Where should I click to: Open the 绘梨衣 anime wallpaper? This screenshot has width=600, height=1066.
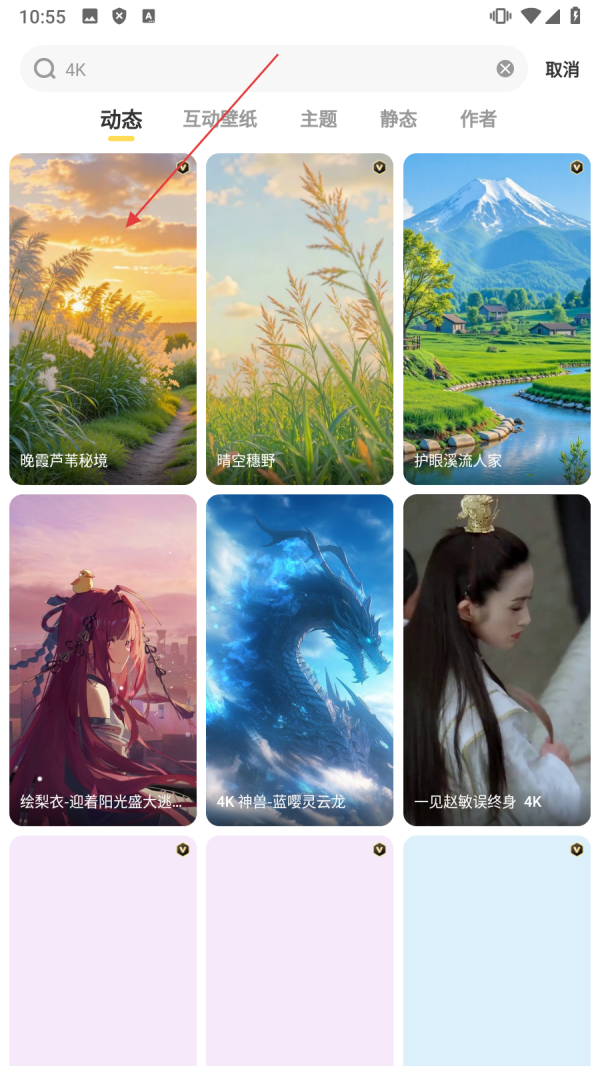103,660
